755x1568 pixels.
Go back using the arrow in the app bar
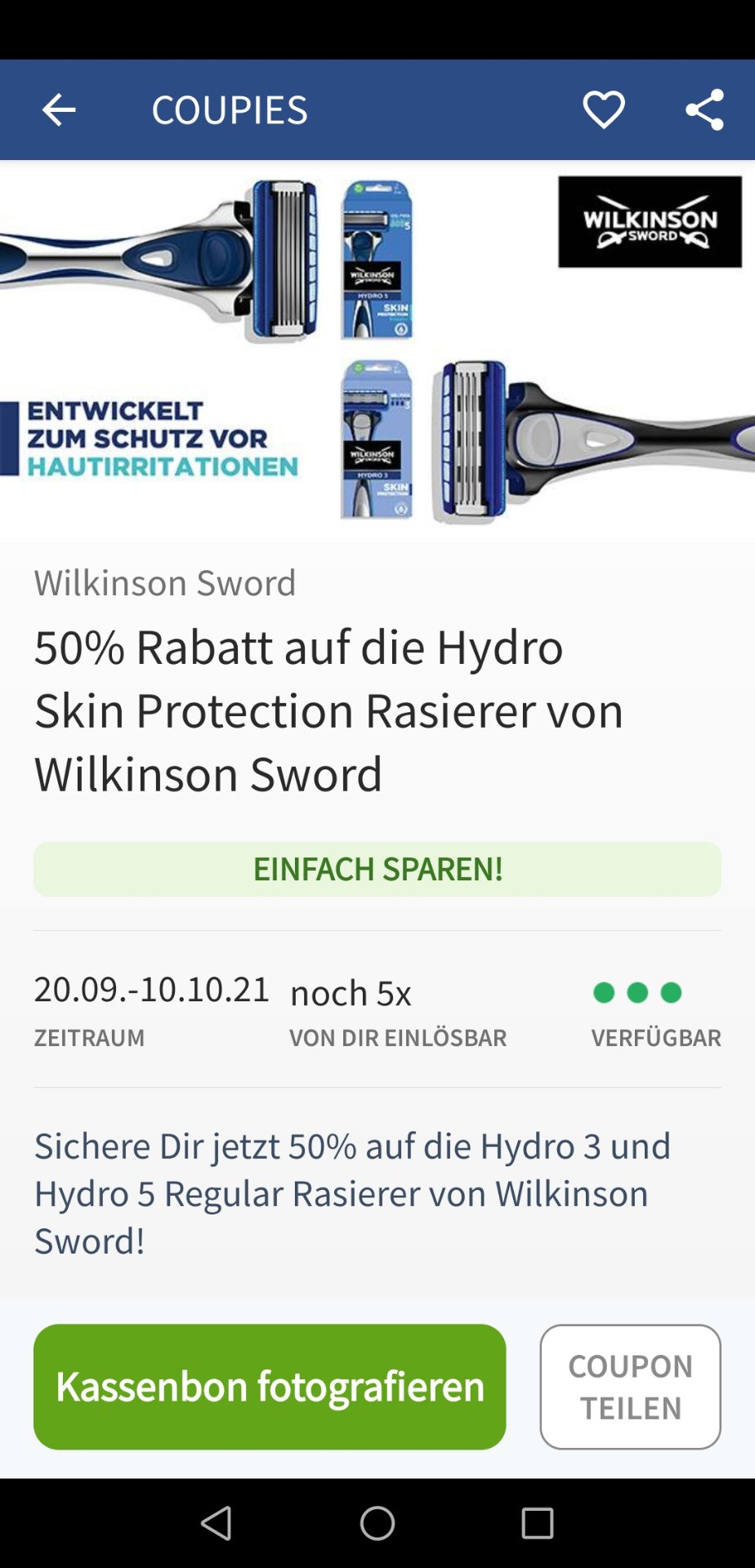(x=59, y=109)
